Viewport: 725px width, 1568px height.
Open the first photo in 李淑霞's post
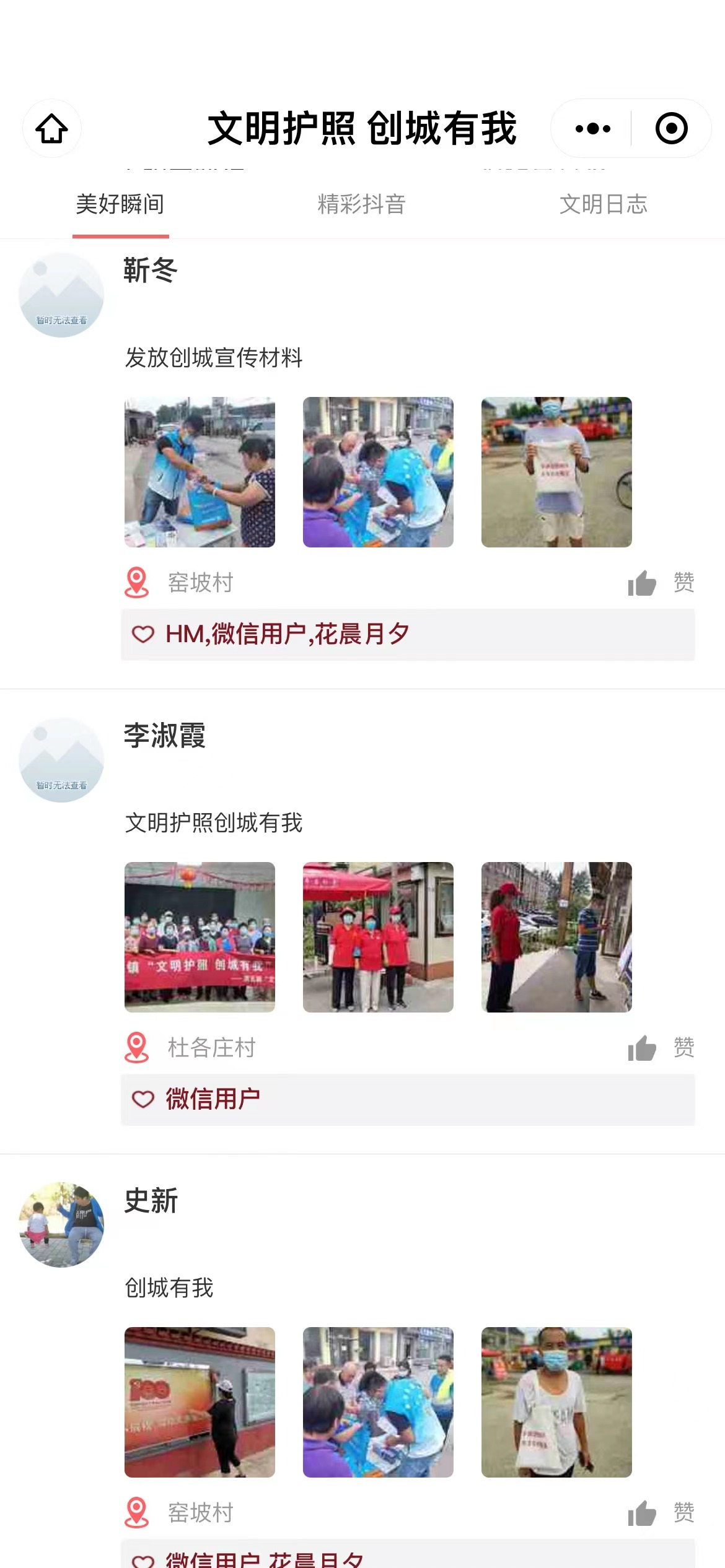pyautogui.click(x=199, y=936)
